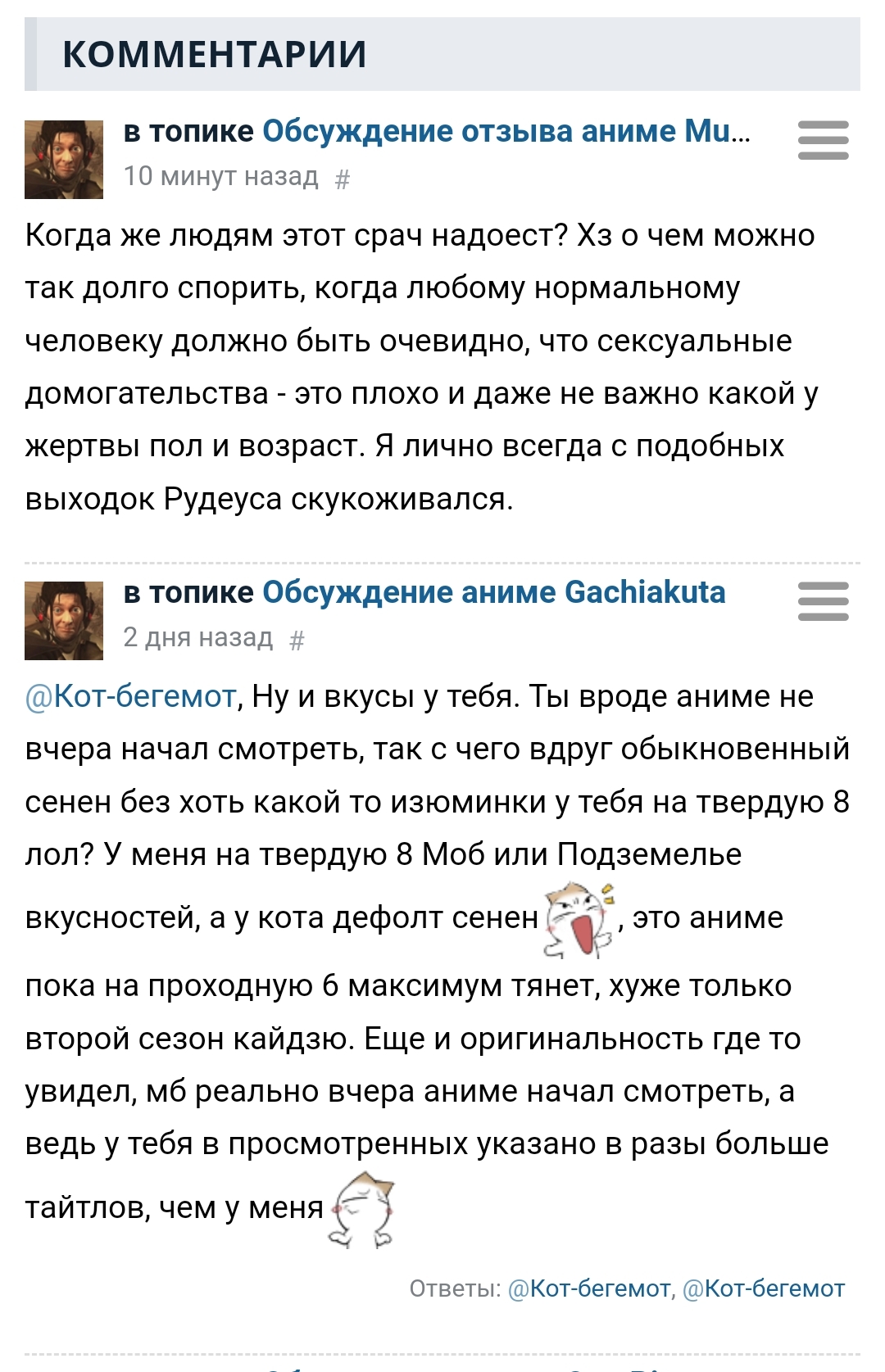Open menu for the 2 дня назад comment
The width and height of the screenshot is (885, 1372).
[823, 601]
